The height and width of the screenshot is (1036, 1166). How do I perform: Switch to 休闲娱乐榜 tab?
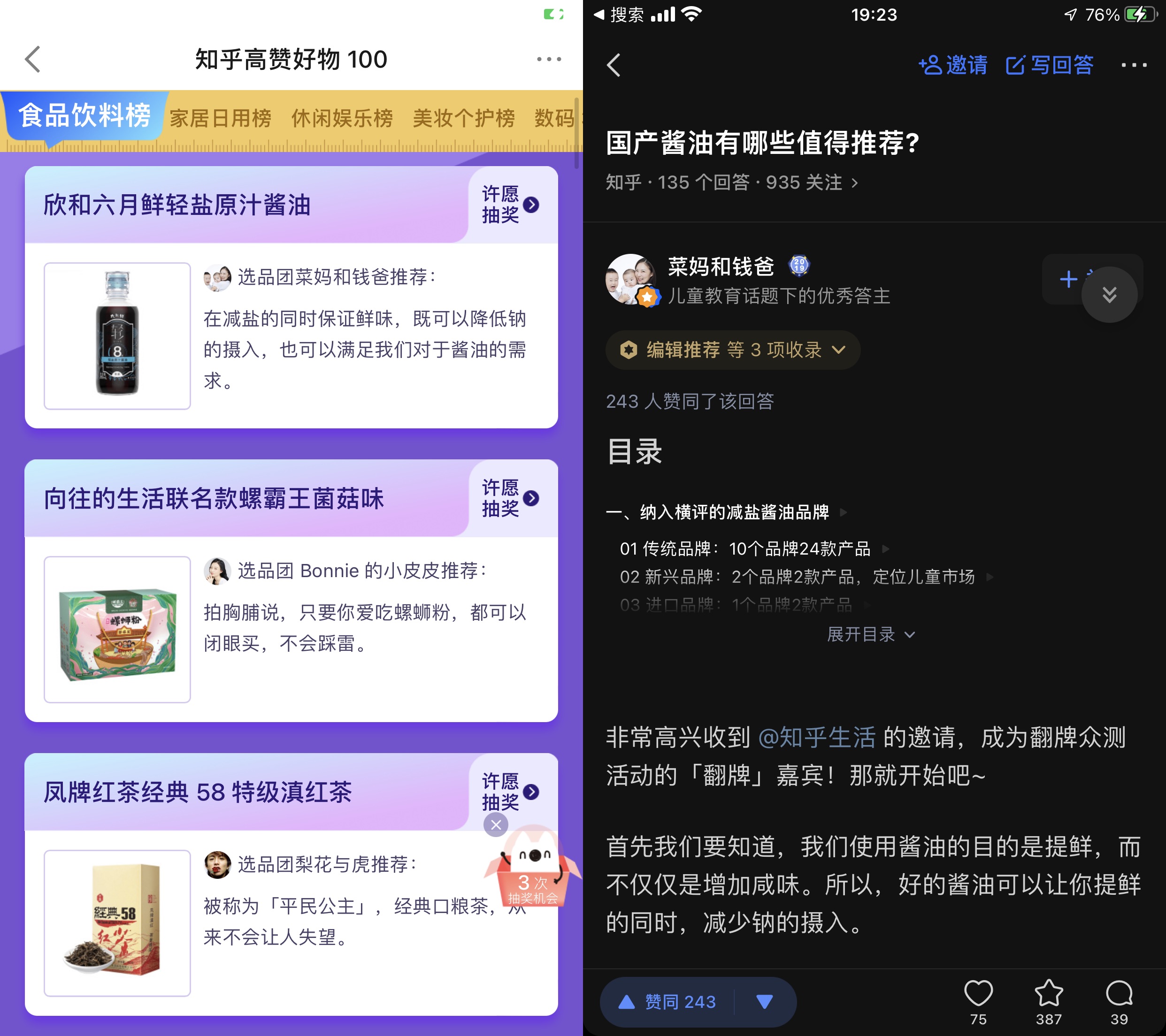point(342,119)
